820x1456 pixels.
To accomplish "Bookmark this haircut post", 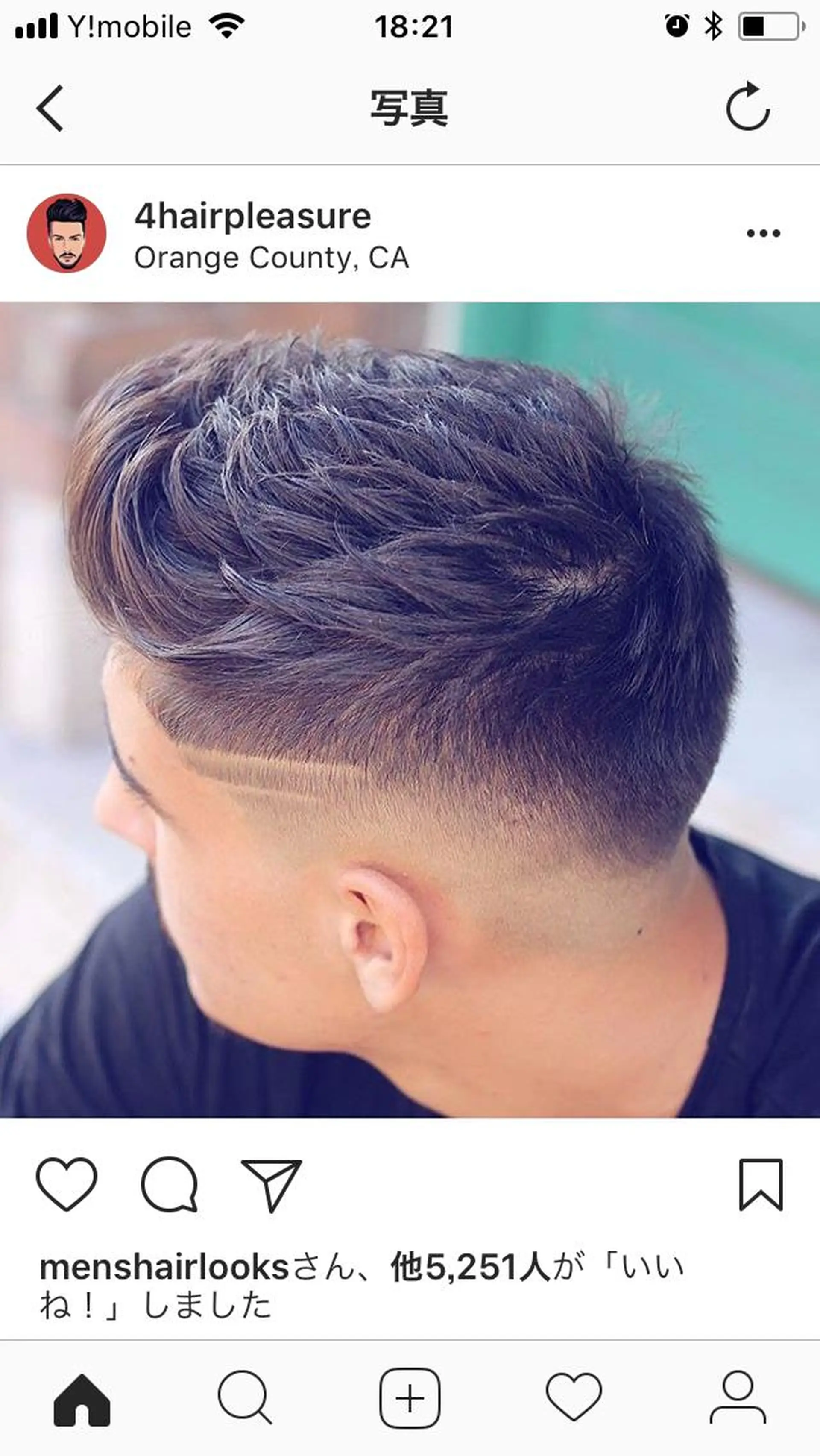I will [x=761, y=1184].
